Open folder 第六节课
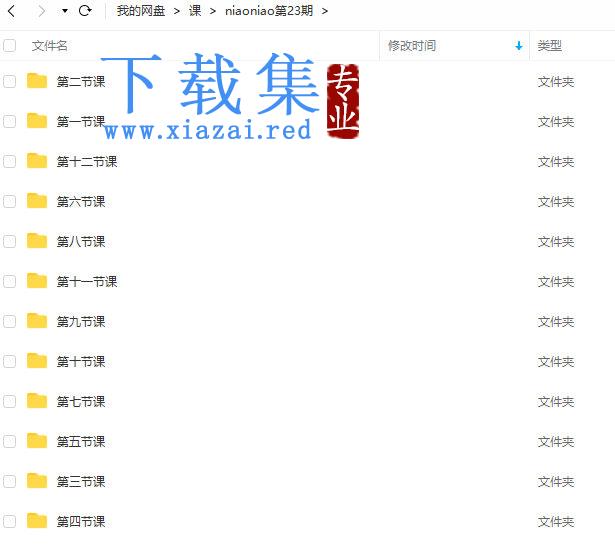 (x=80, y=202)
